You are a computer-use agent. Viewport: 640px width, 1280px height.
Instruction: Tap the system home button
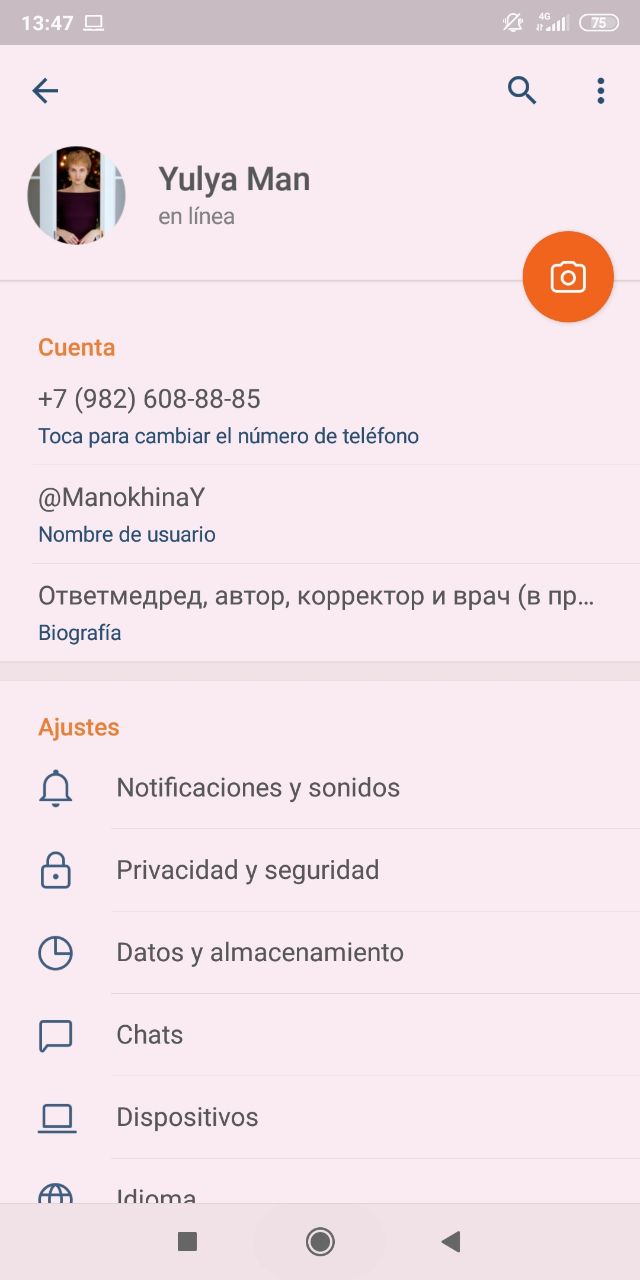(x=320, y=1242)
